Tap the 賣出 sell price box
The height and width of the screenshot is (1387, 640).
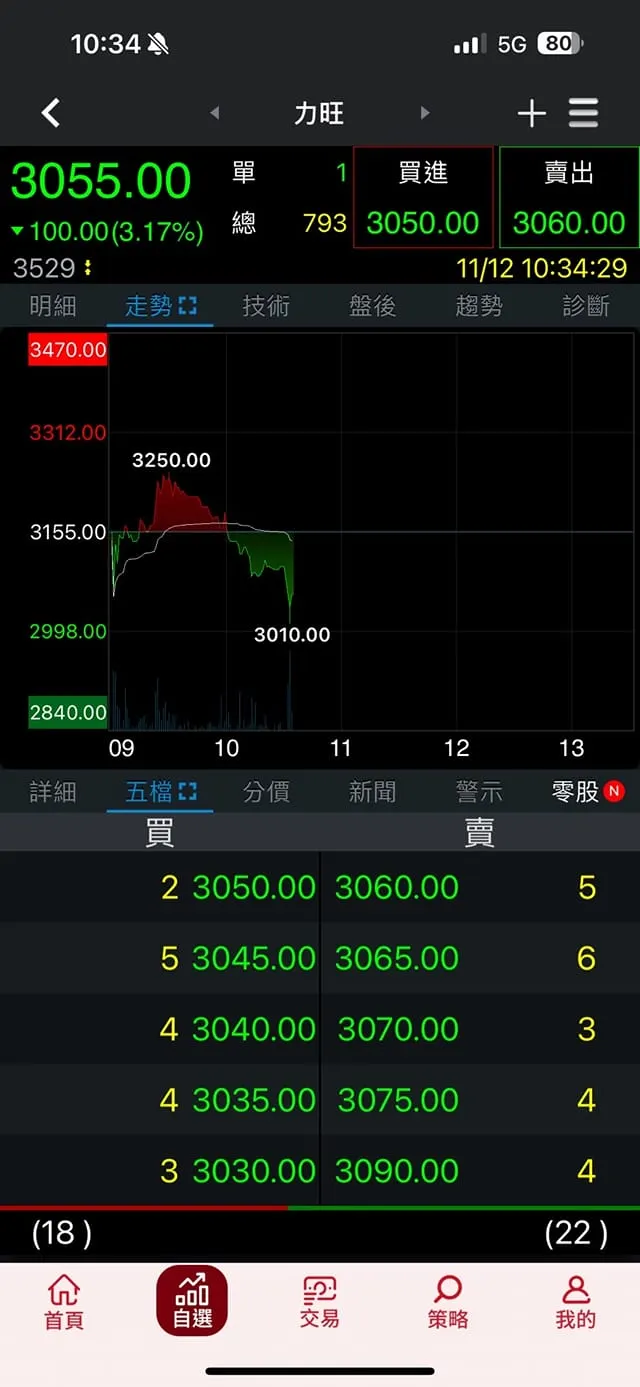tap(569, 198)
